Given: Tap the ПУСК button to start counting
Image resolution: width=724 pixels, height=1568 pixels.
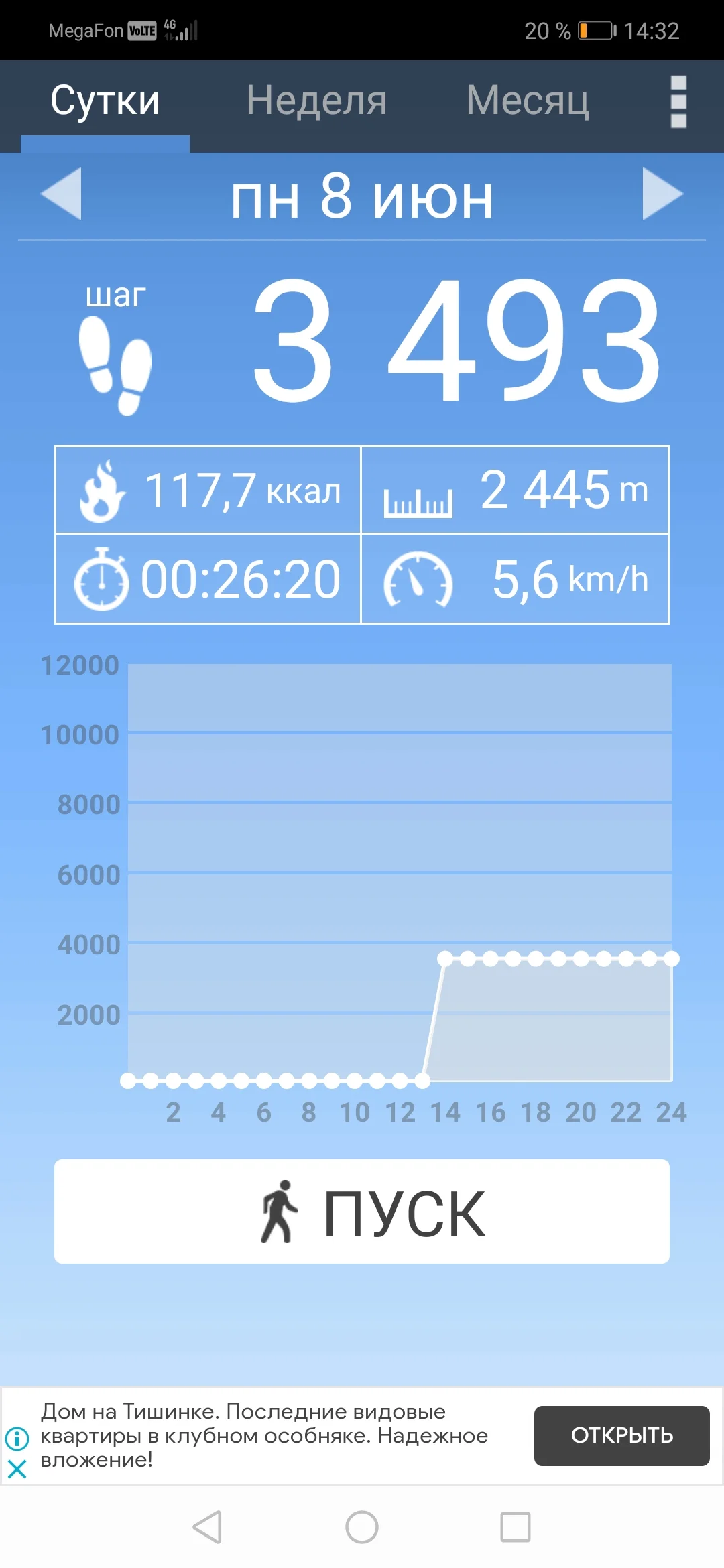Looking at the screenshot, I should point(362,1212).
